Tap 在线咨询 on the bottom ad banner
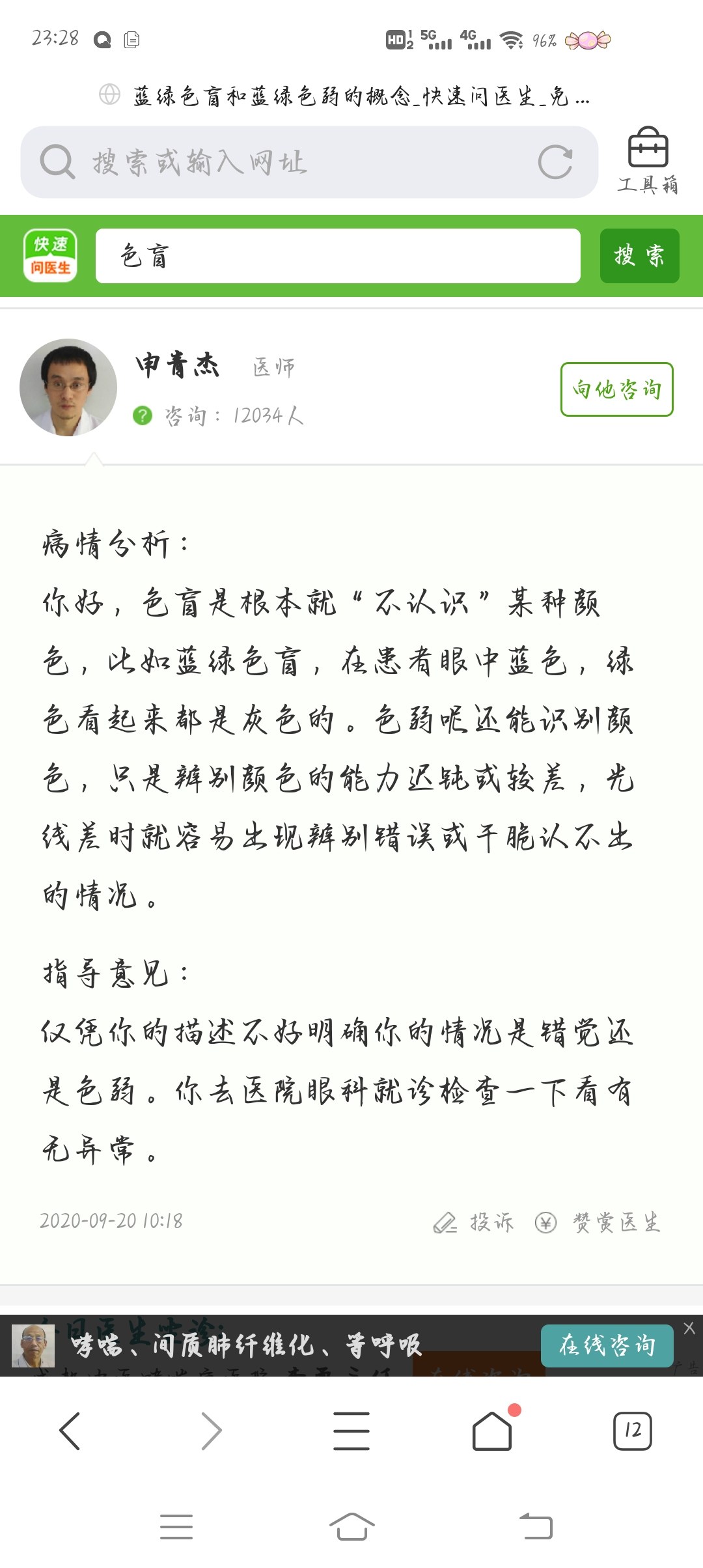The height and width of the screenshot is (1568, 703). [607, 1345]
